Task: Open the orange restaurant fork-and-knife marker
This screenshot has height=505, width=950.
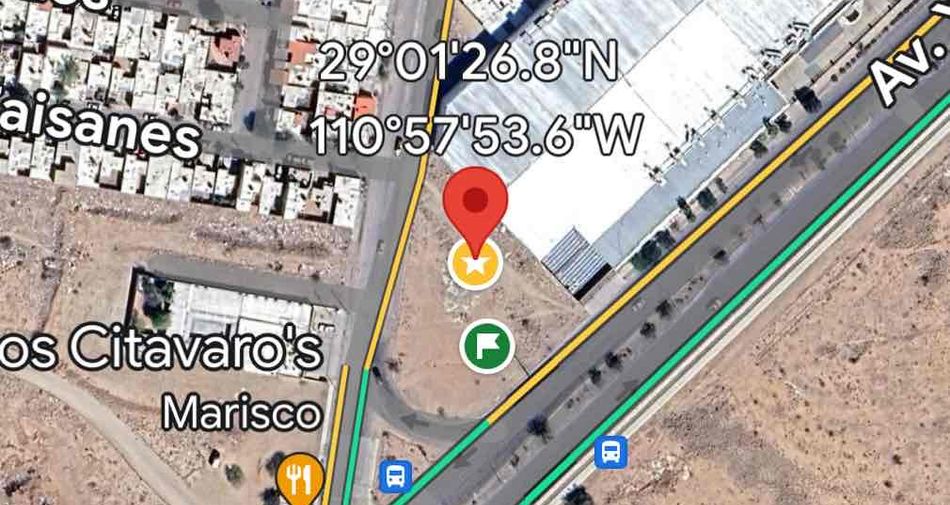Action: pyautogui.click(x=300, y=480)
